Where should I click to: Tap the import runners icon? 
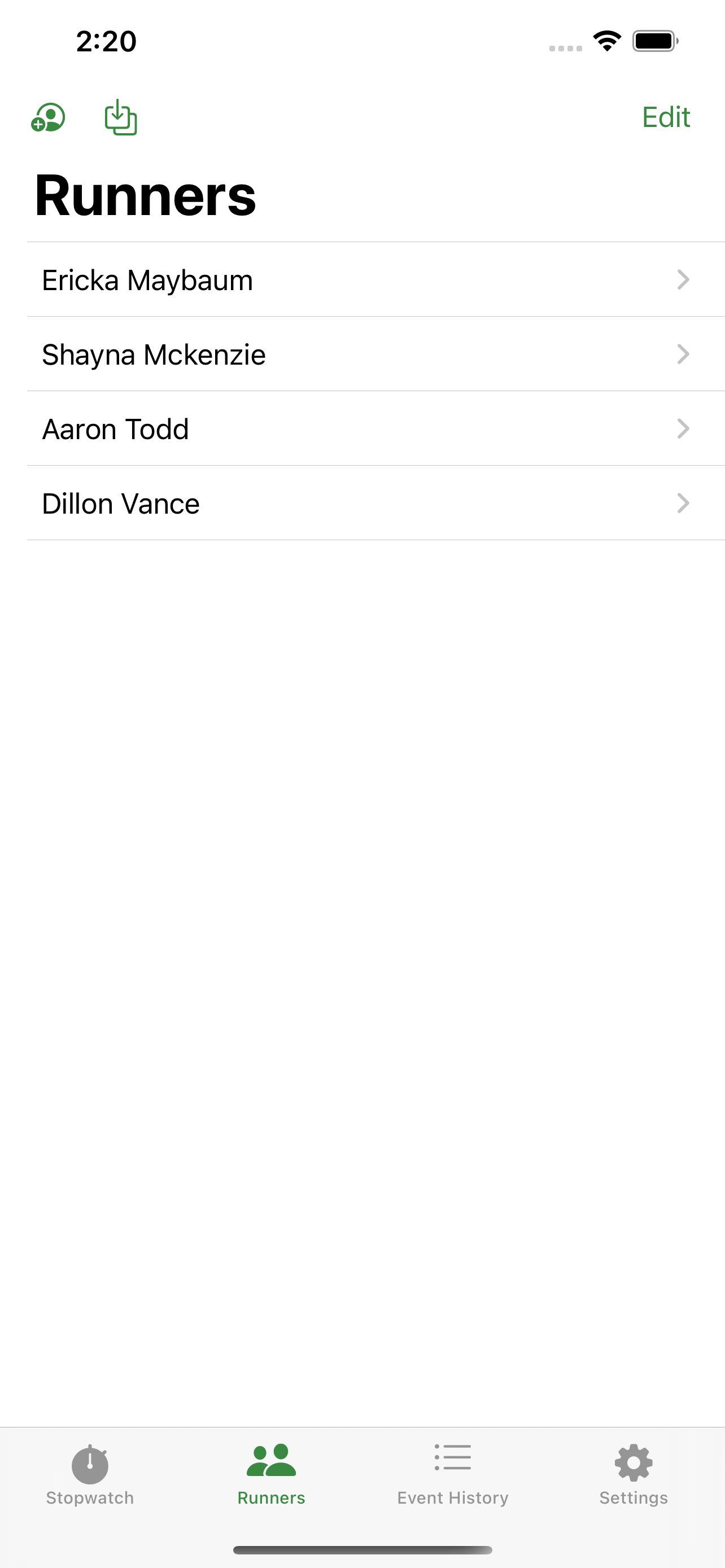tap(120, 117)
